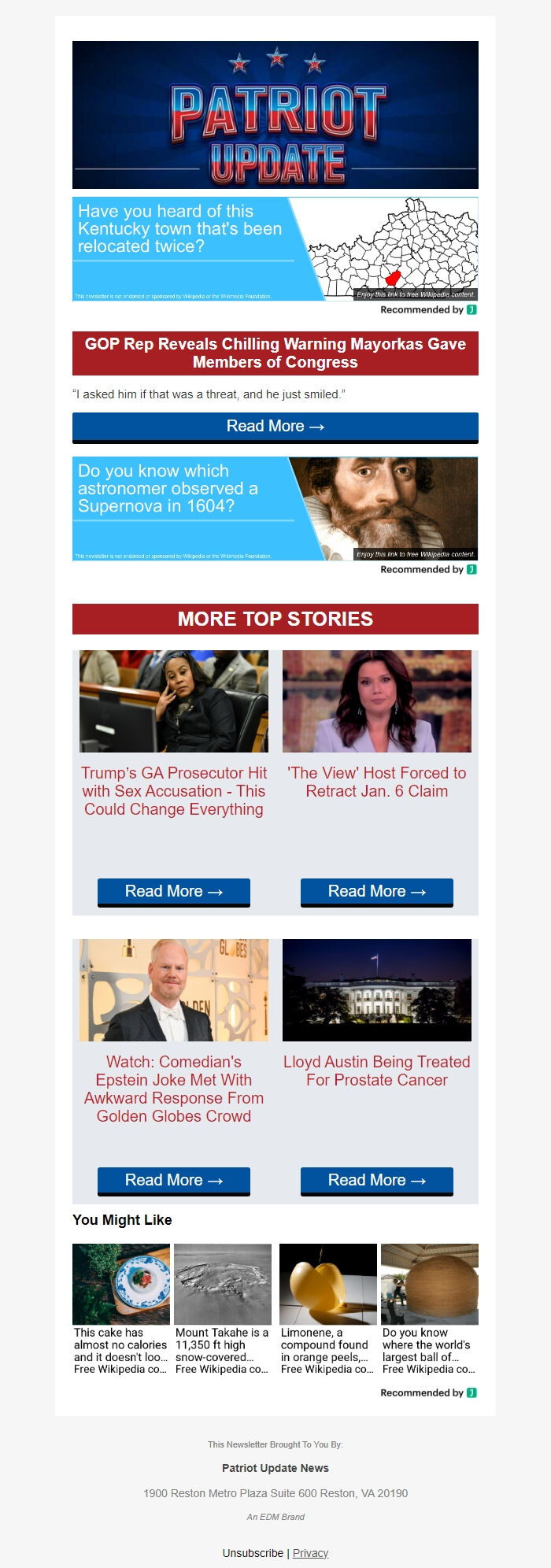Open the Lloyd Austin prostate cancer headline

(376, 1071)
